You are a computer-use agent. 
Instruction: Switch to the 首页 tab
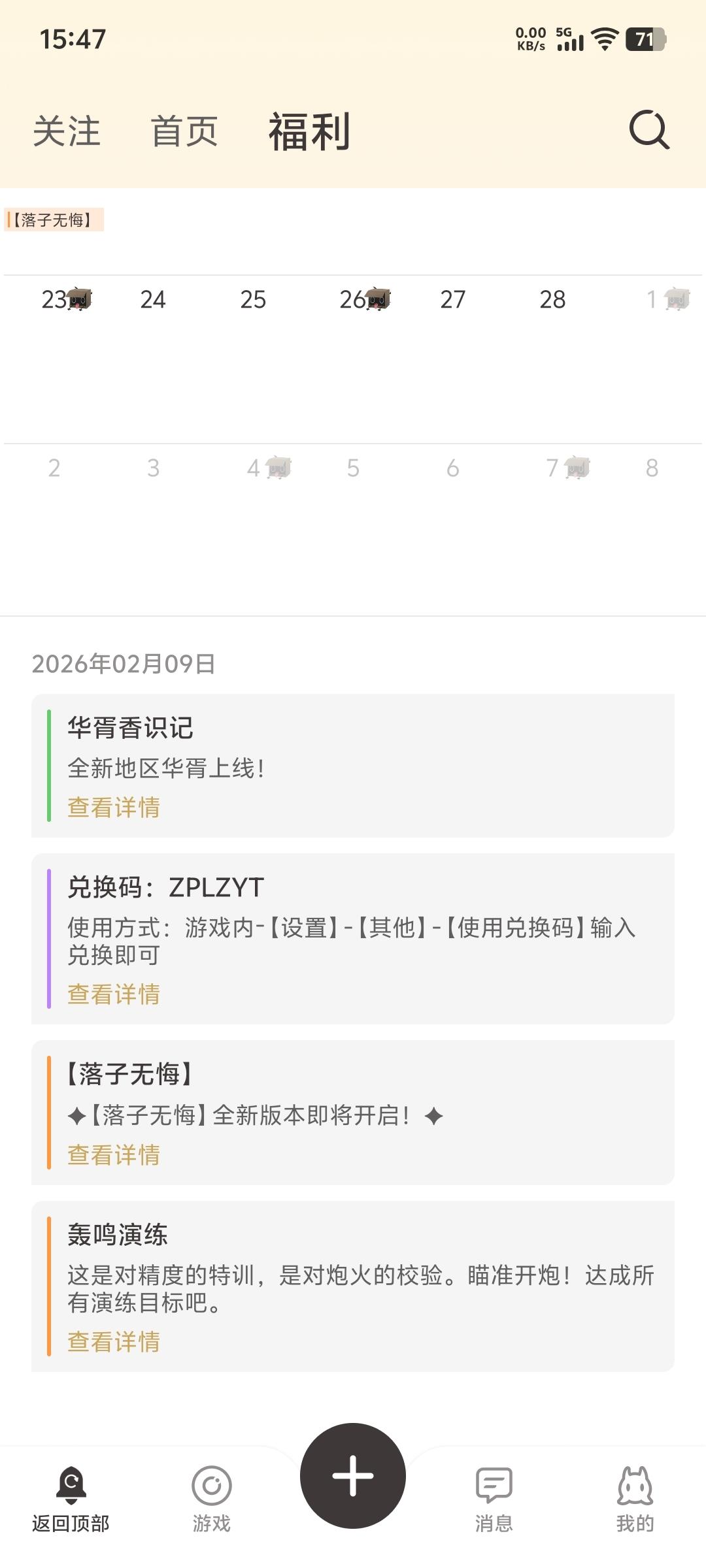[184, 131]
